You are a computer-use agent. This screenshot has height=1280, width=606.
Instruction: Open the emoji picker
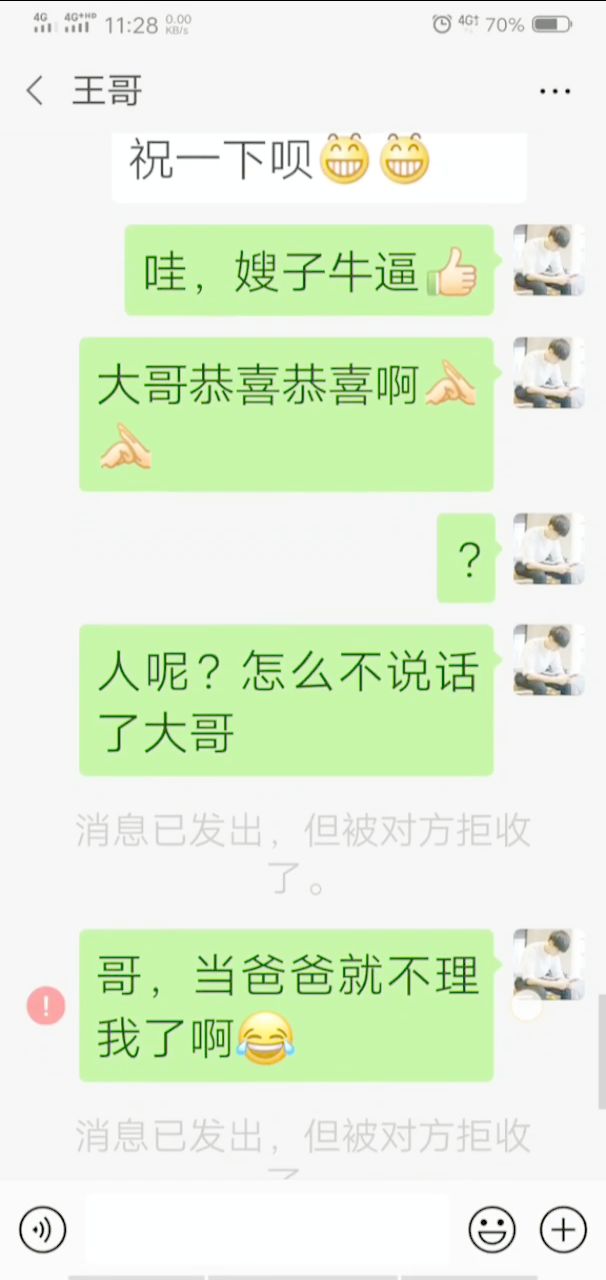492,1228
